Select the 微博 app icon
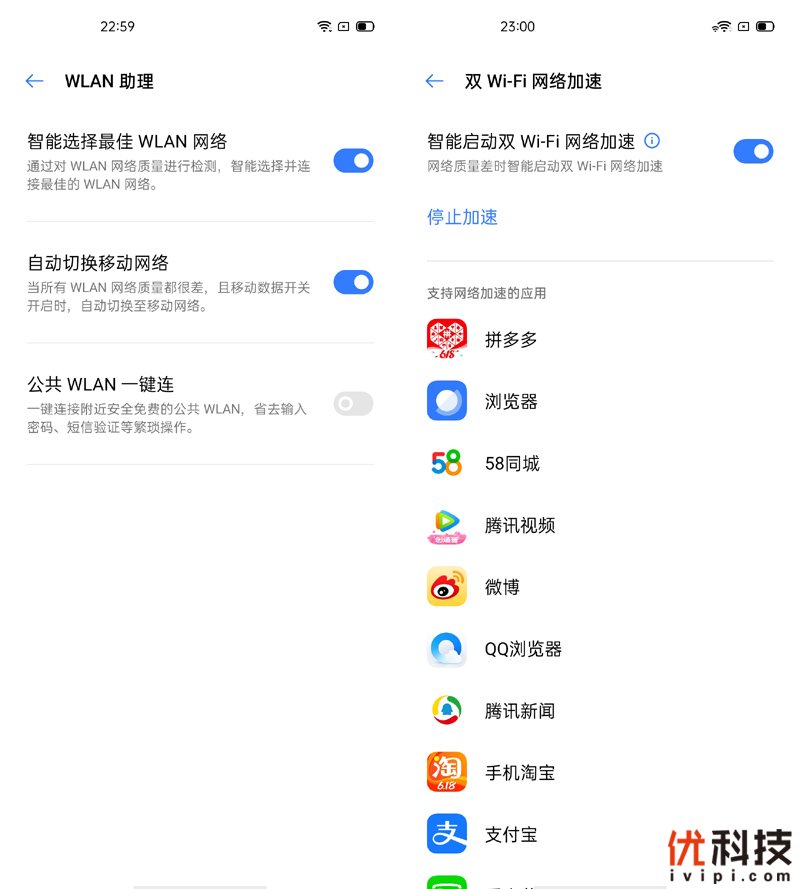 point(446,587)
